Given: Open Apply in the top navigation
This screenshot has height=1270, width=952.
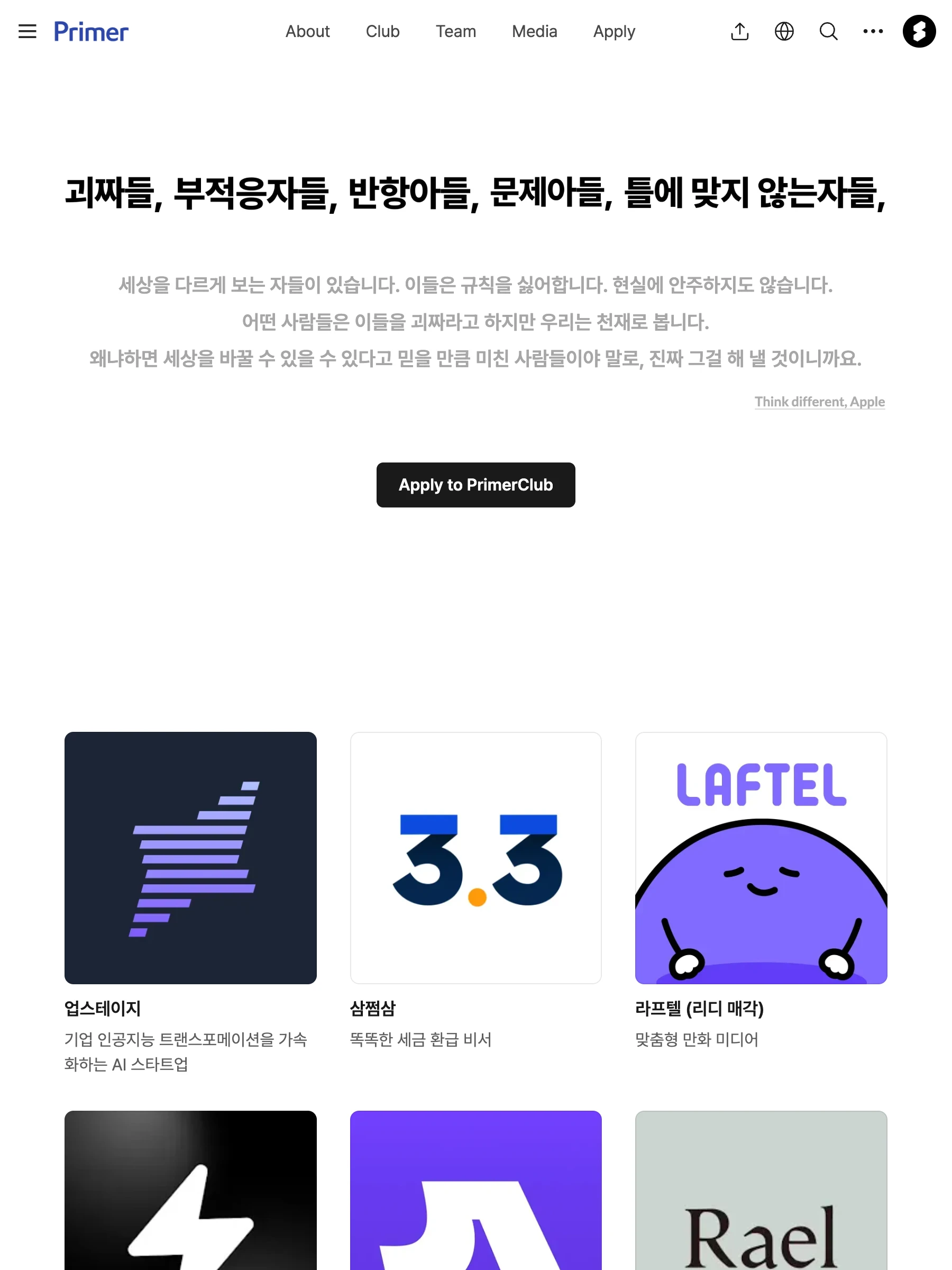Looking at the screenshot, I should click(x=614, y=32).
